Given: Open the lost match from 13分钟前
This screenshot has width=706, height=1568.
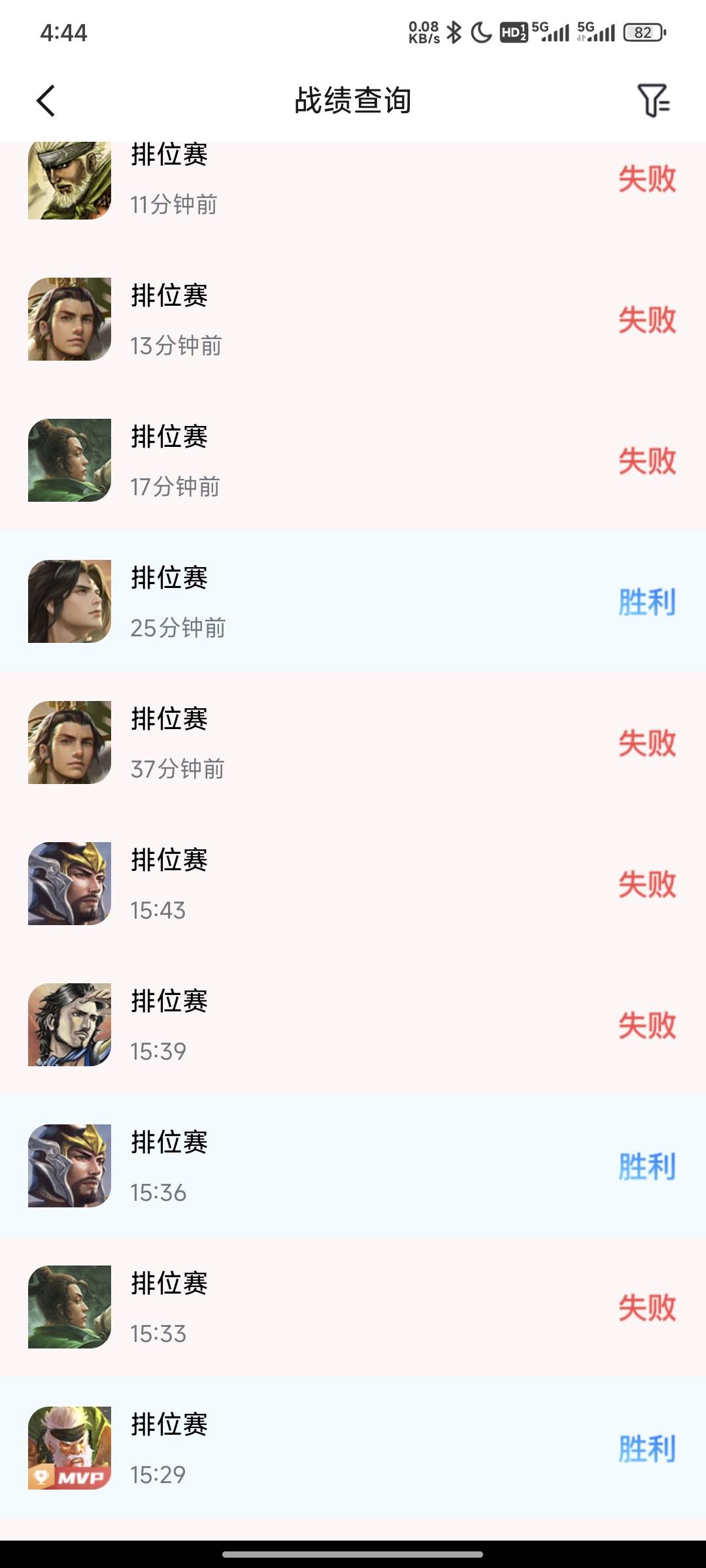Looking at the screenshot, I should pos(353,319).
